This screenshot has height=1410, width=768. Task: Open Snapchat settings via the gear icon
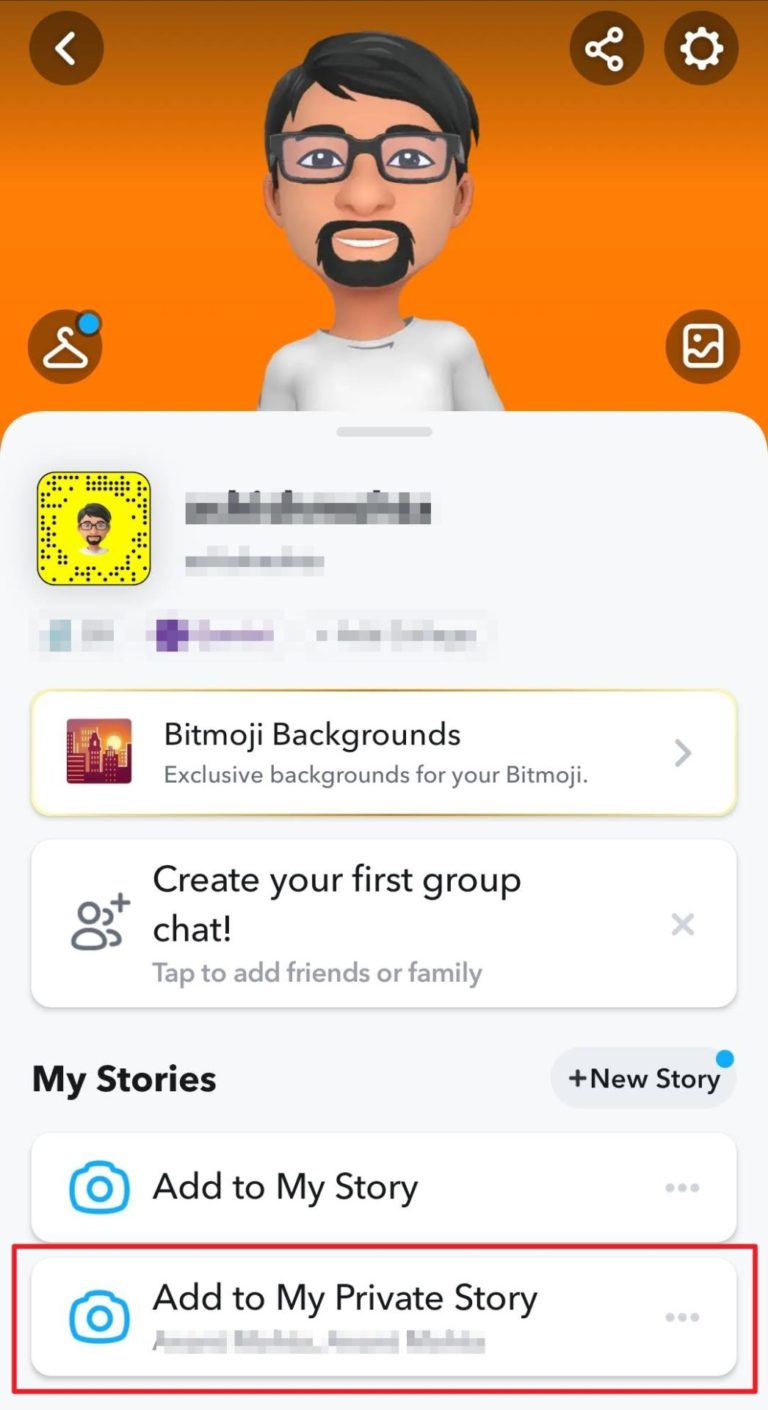pos(701,47)
